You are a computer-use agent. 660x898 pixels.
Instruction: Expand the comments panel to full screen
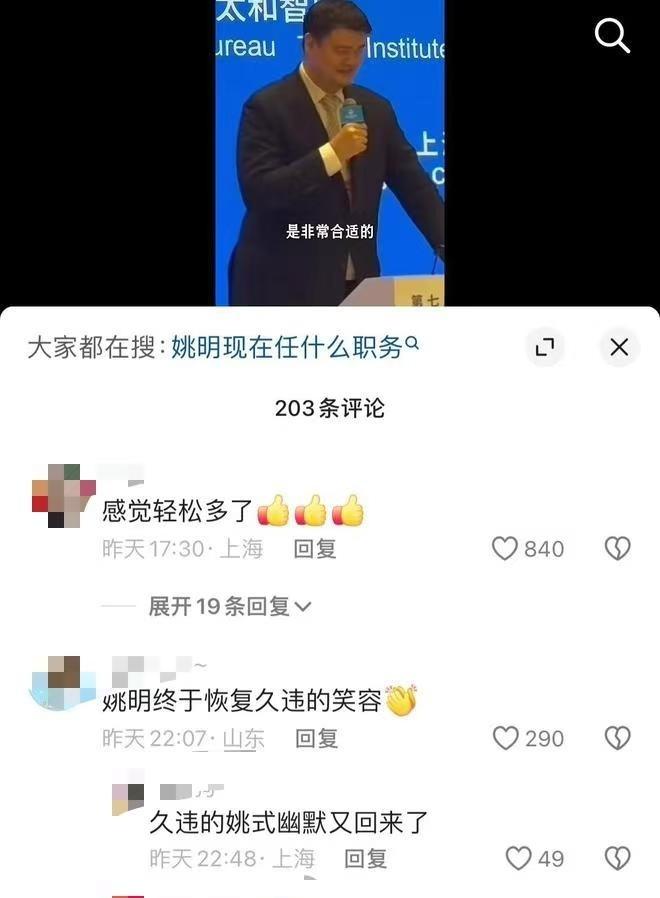[x=544, y=347]
